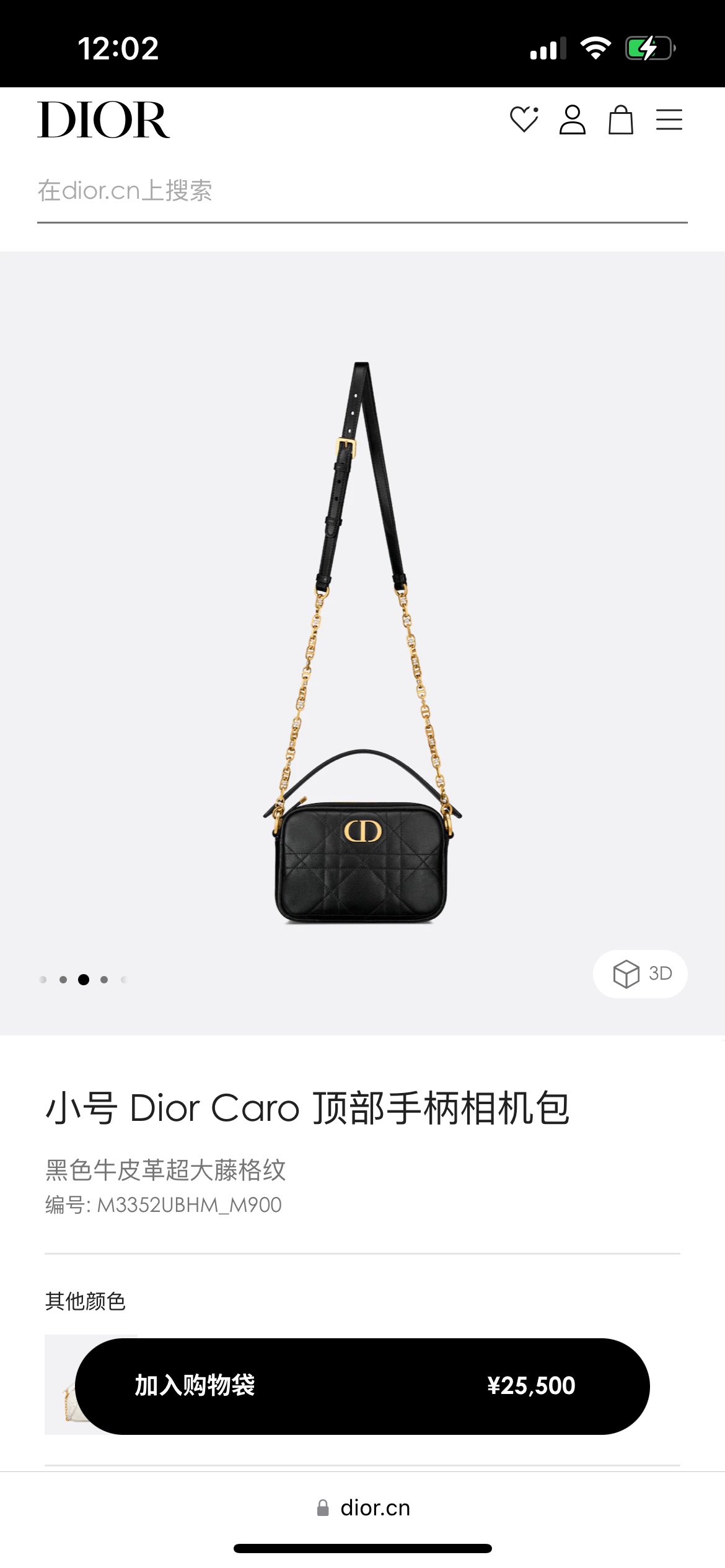
Task: Jump to the fourth image dot
Action: pos(104,980)
